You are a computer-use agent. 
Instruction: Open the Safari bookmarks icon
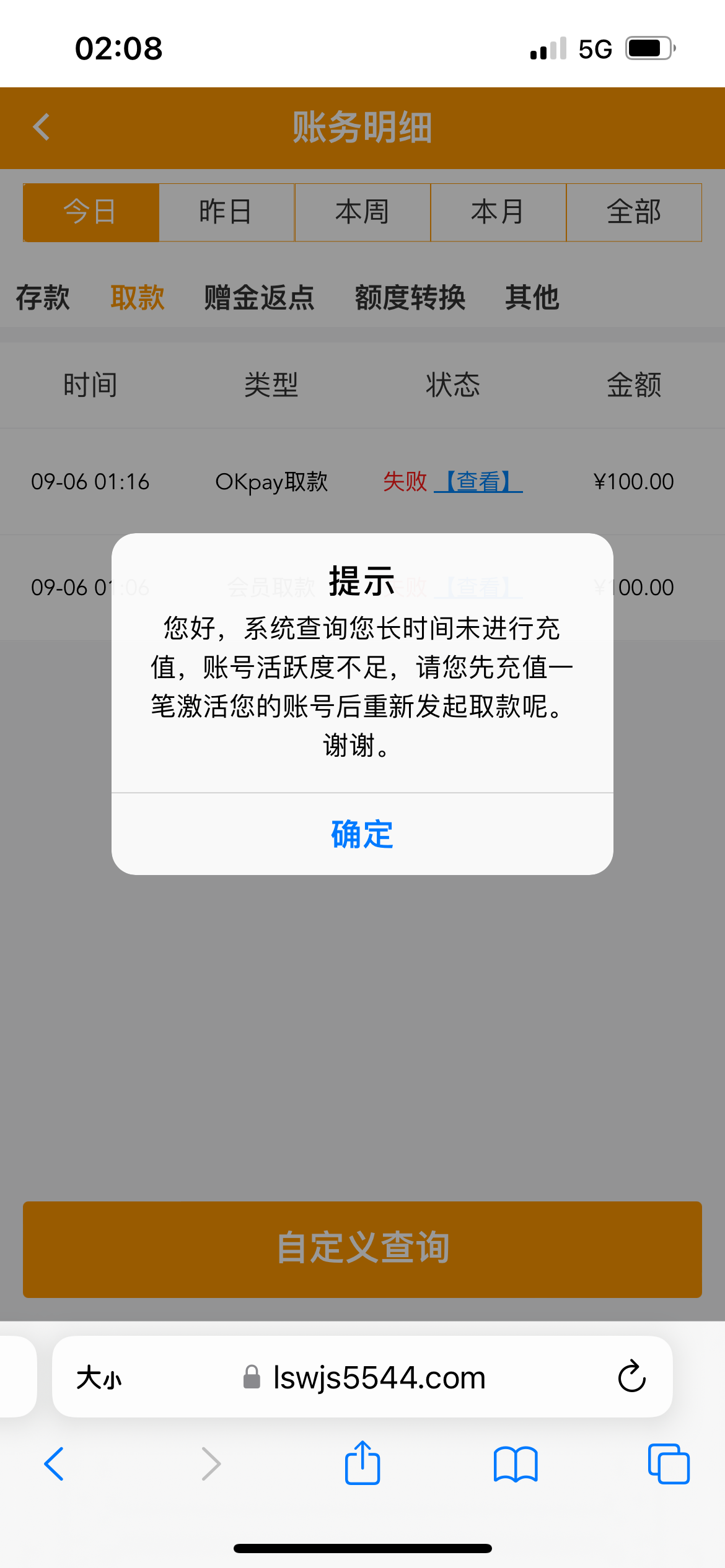516,1463
